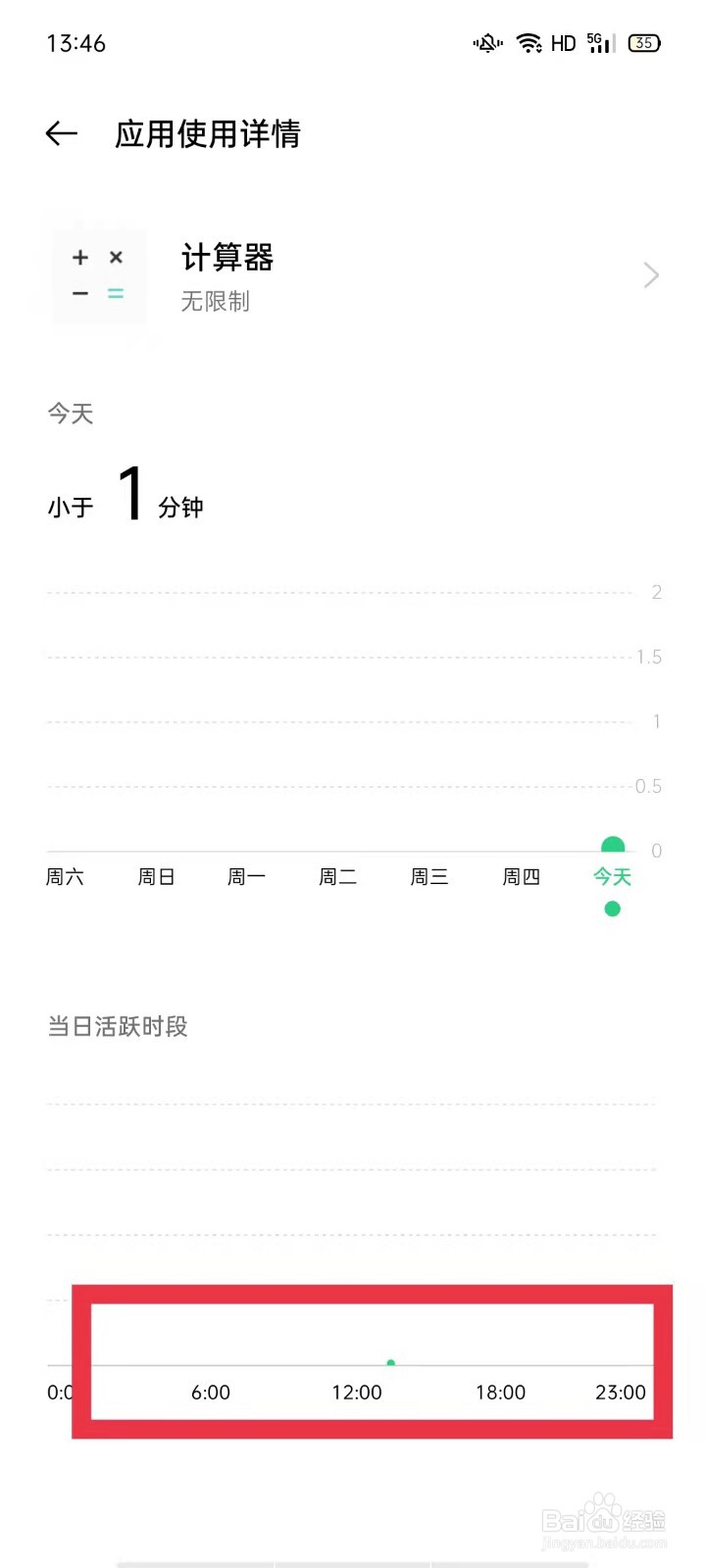Expand Calculator details with the right chevron
The image size is (706, 1568).
click(x=650, y=275)
